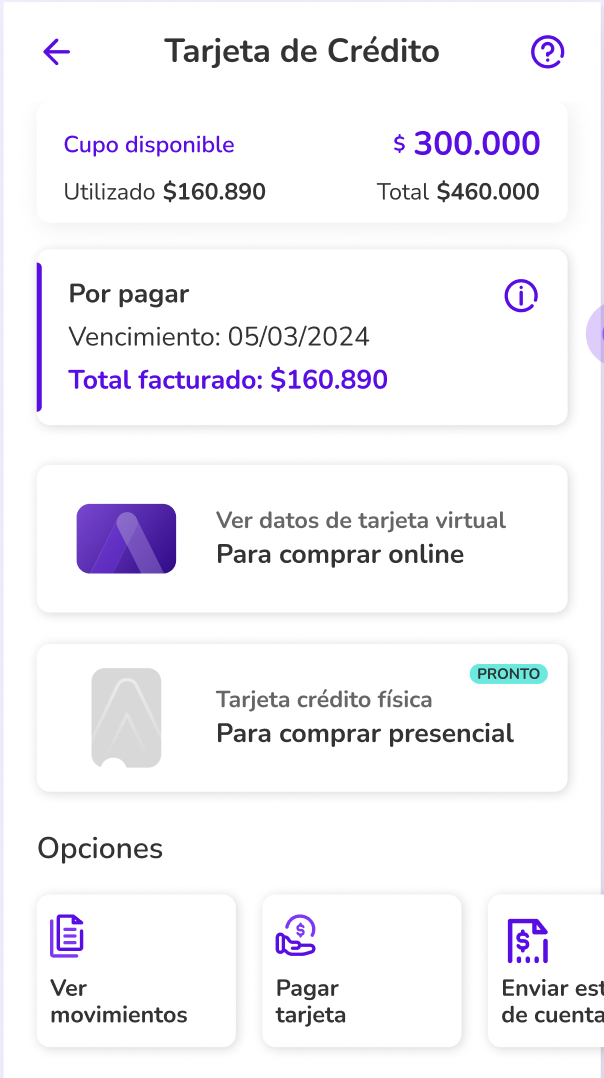
Task: Select the Pagar tarjeta option
Action: pyautogui.click(x=362, y=970)
